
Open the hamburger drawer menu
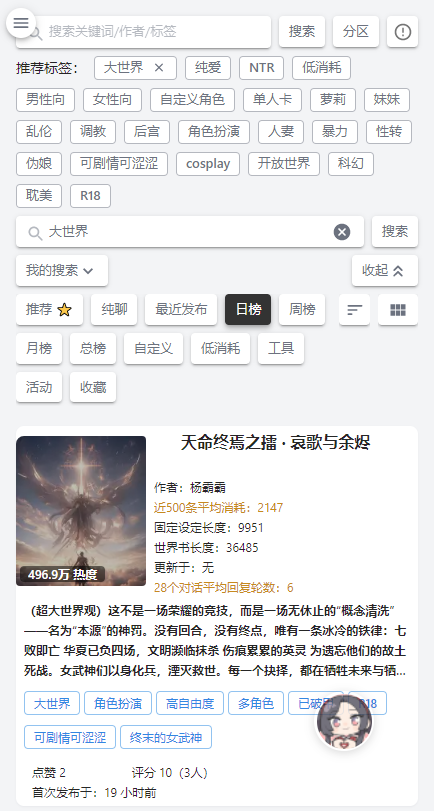click(21, 23)
